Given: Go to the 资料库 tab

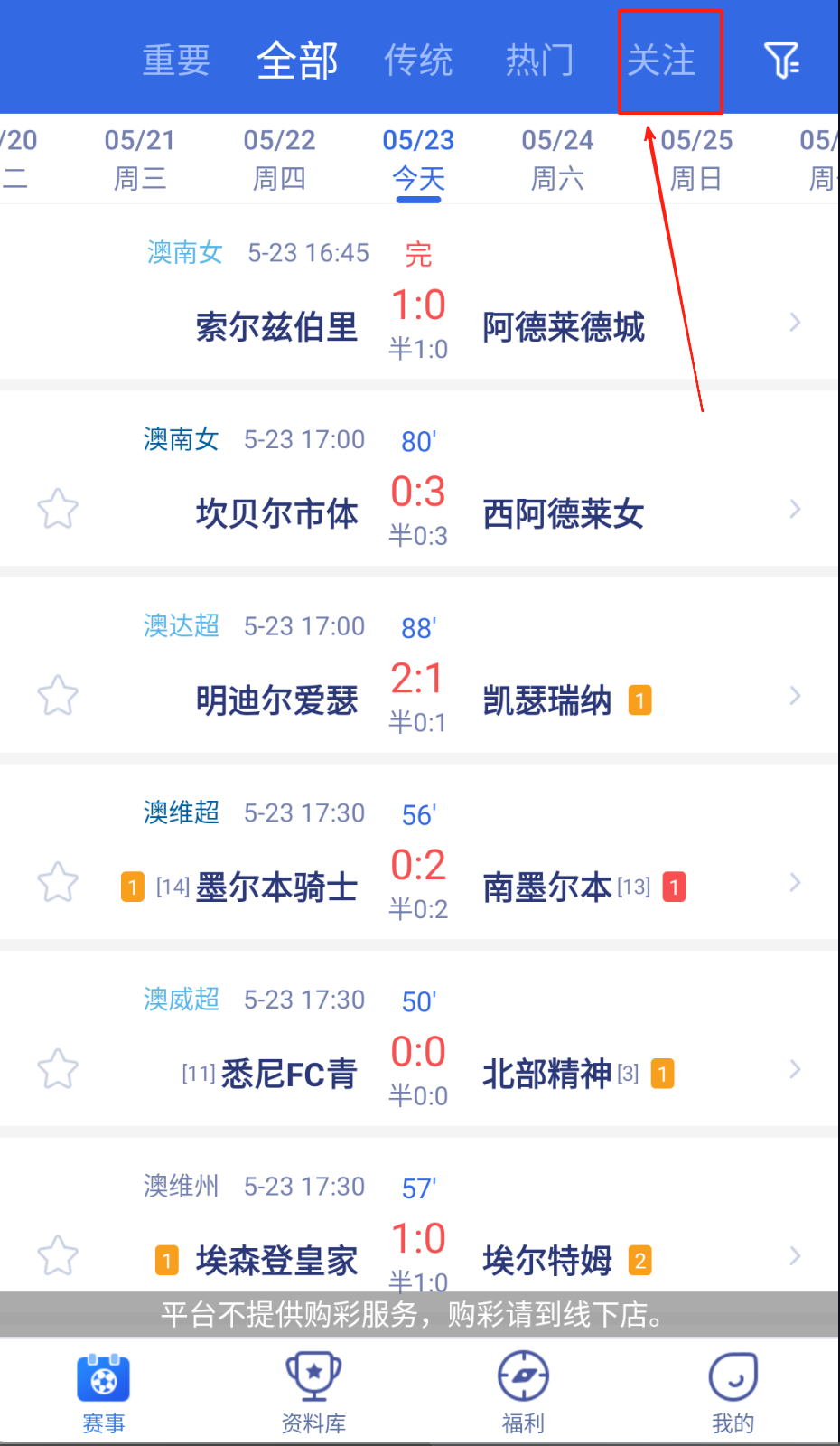Looking at the screenshot, I should pos(313,1393).
